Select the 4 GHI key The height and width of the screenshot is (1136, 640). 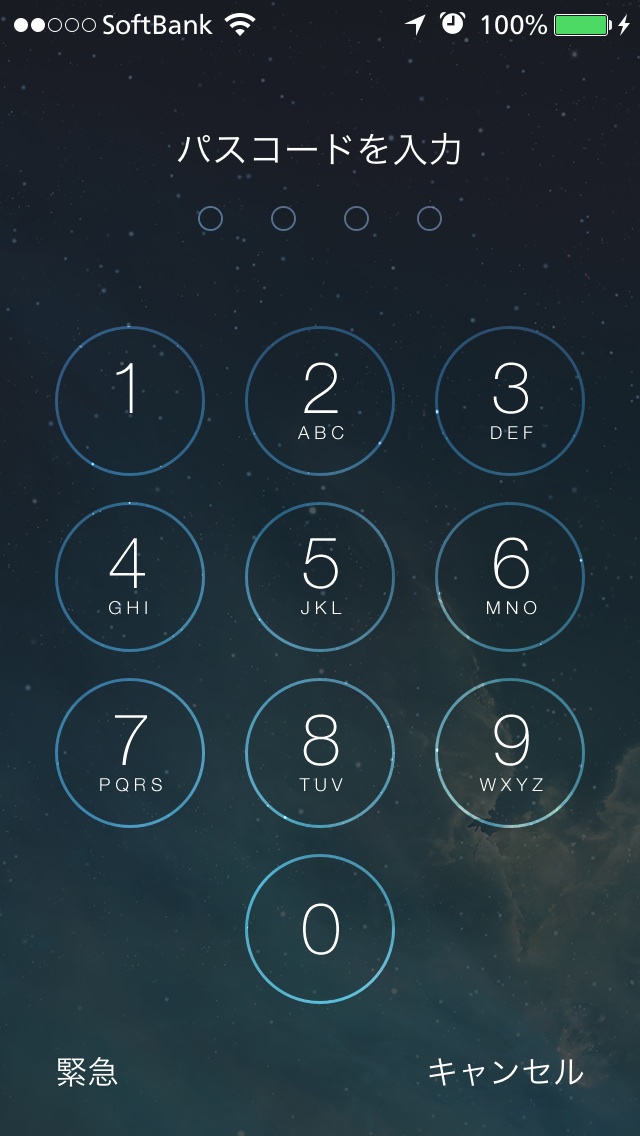pos(130,577)
